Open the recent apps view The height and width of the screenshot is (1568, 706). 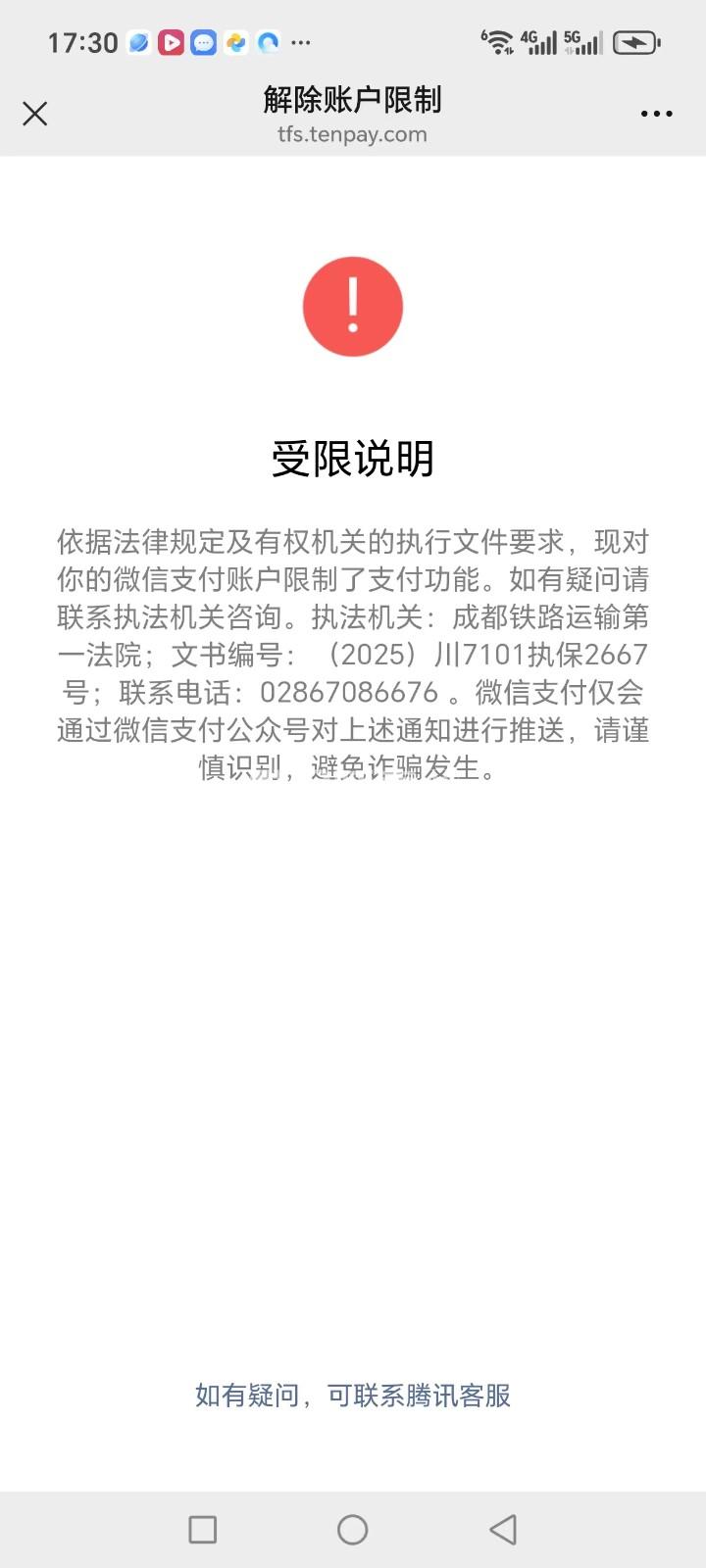click(202, 1529)
